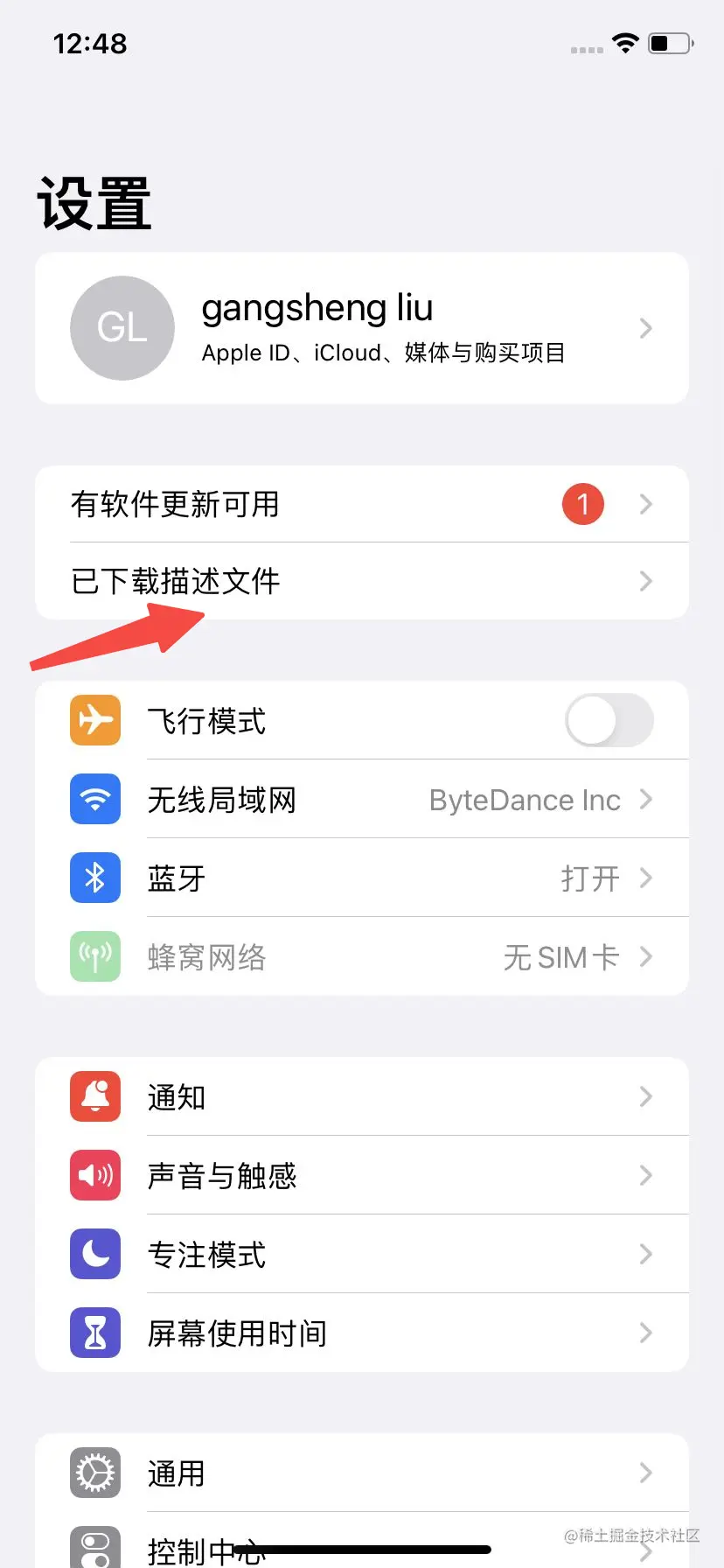This screenshot has height=1568, width=724.
Task: Open 蓝牙 Bluetooth settings
Action: 362,878
